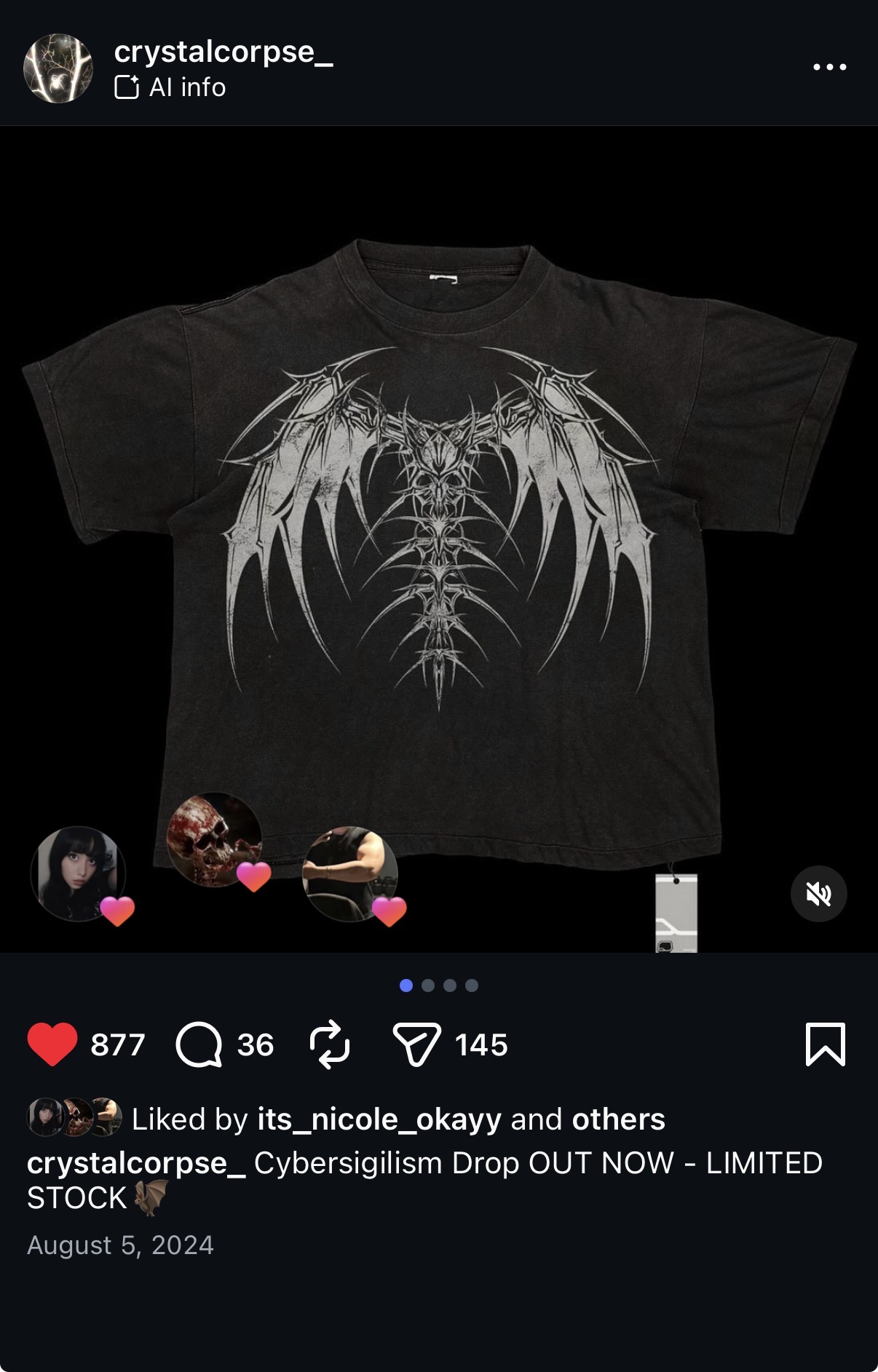Open the three-dot overflow menu
Image resolution: width=878 pixels, height=1372 pixels.
pyautogui.click(x=829, y=67)
